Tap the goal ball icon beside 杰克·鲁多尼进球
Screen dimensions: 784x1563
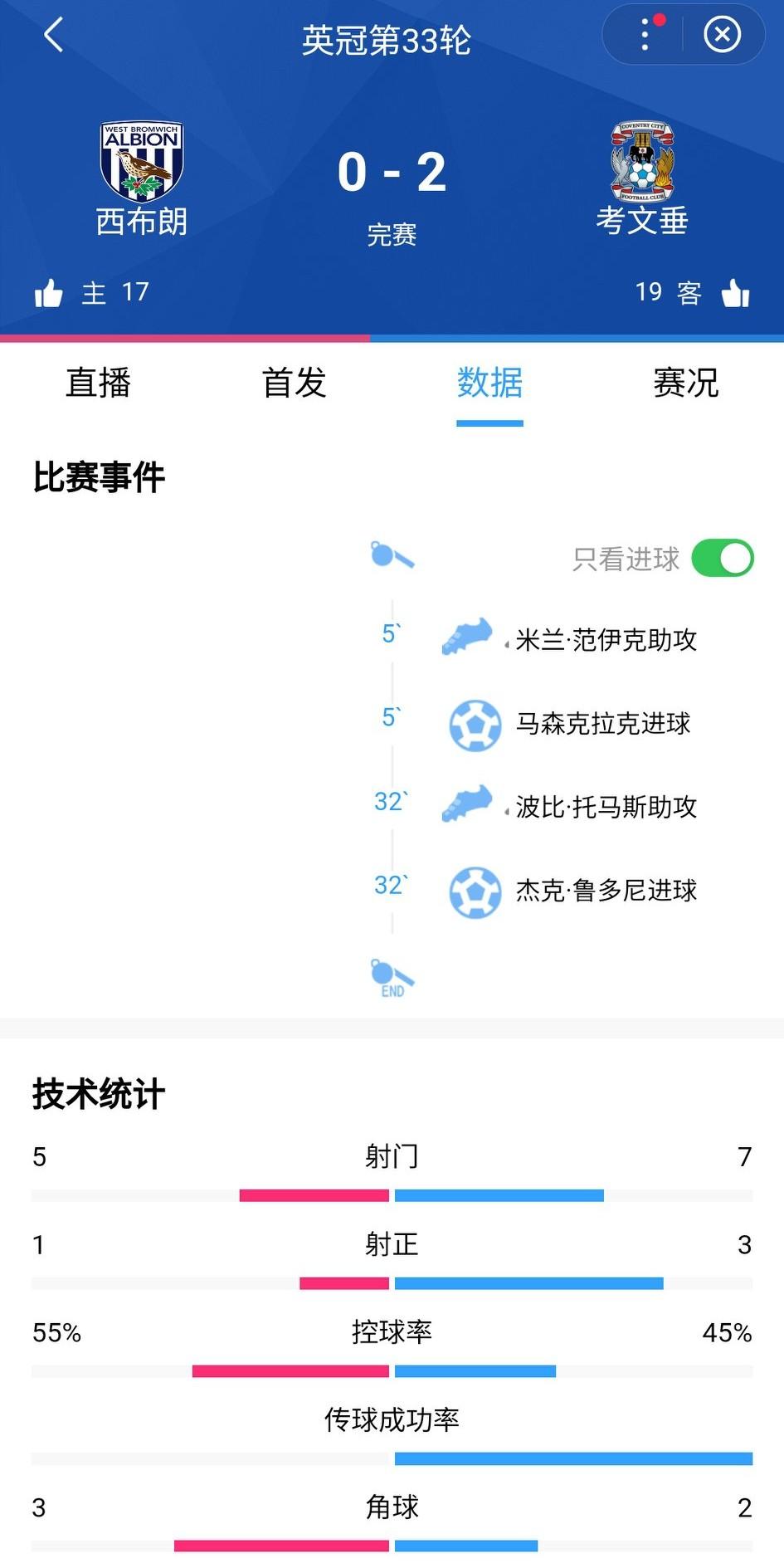click(x=474, y=891)
